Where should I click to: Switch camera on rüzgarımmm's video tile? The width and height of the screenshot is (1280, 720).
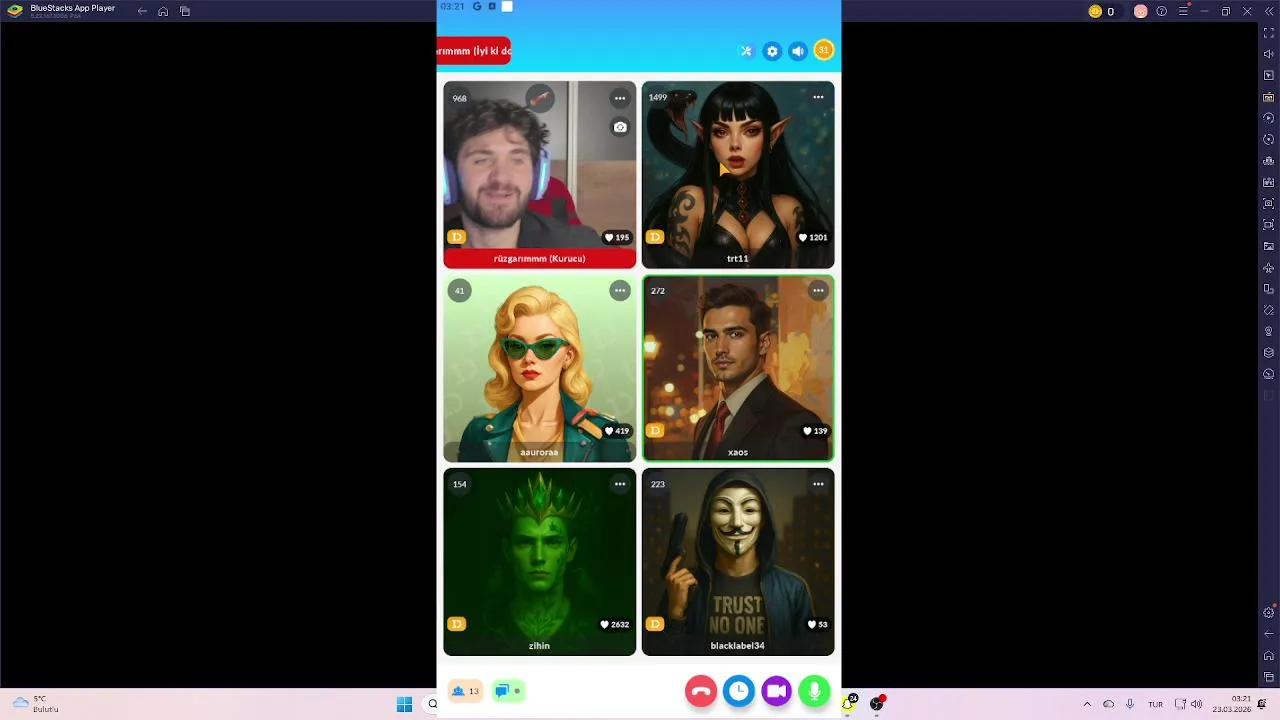[620, 127]
